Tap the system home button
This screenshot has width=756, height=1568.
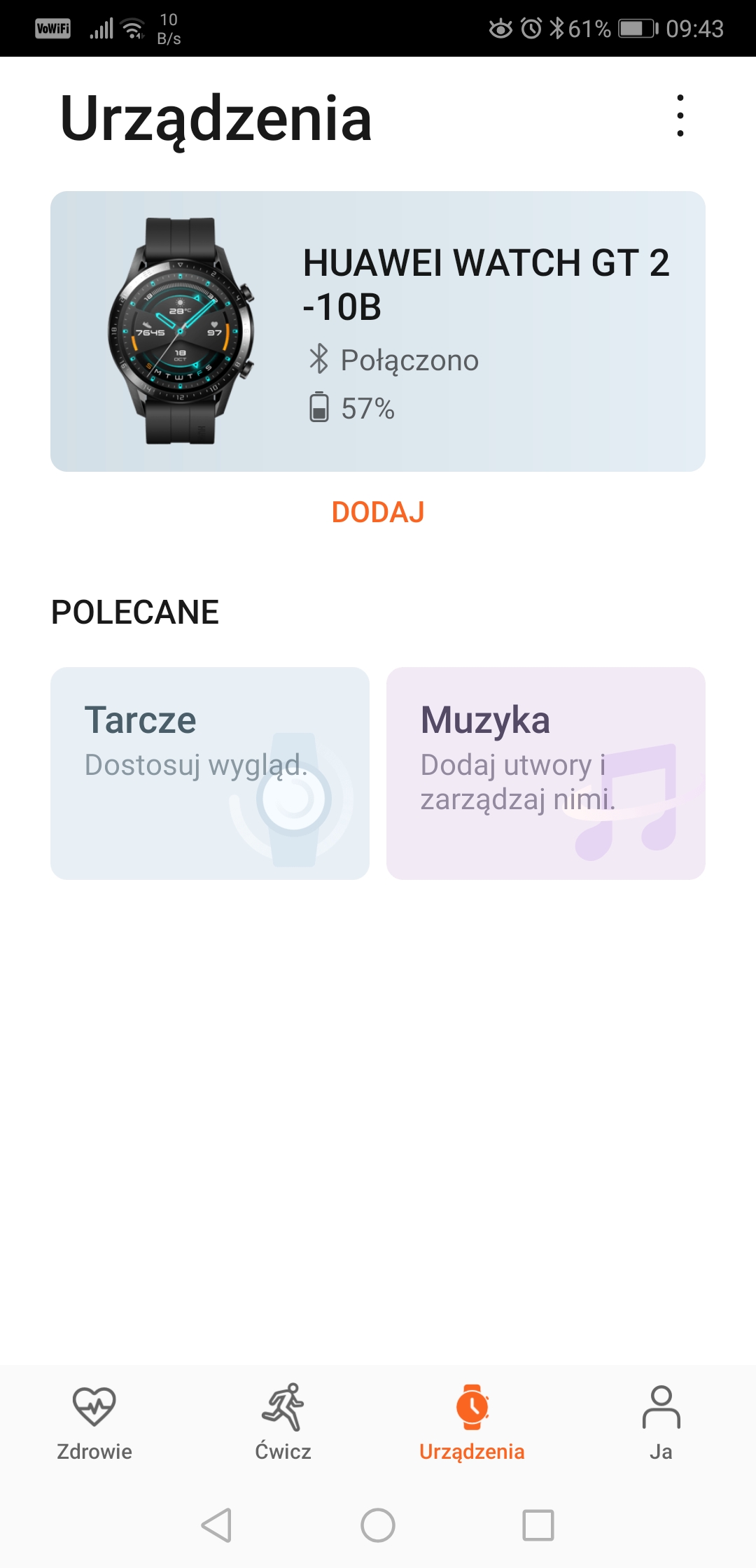coord(378,1525)
